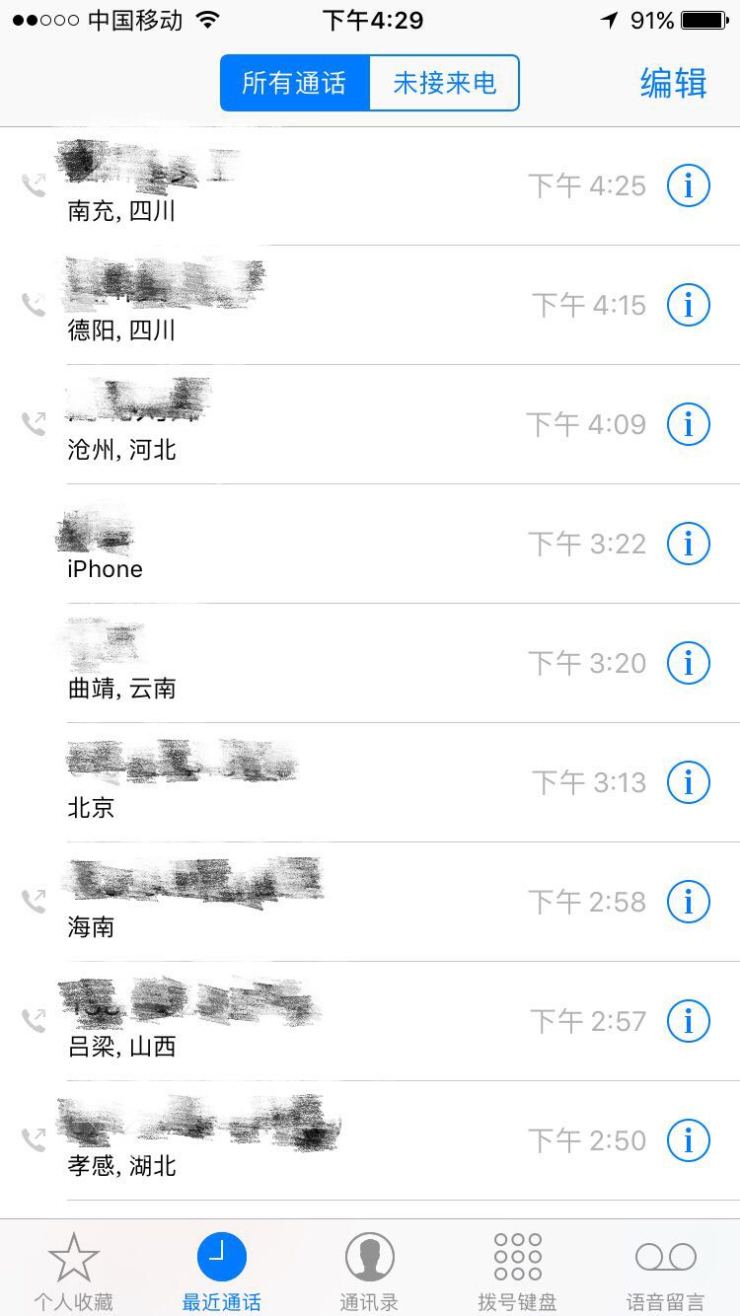Switch to the 未接来电 segment
740x1316 pixels.
click(444, 83)
